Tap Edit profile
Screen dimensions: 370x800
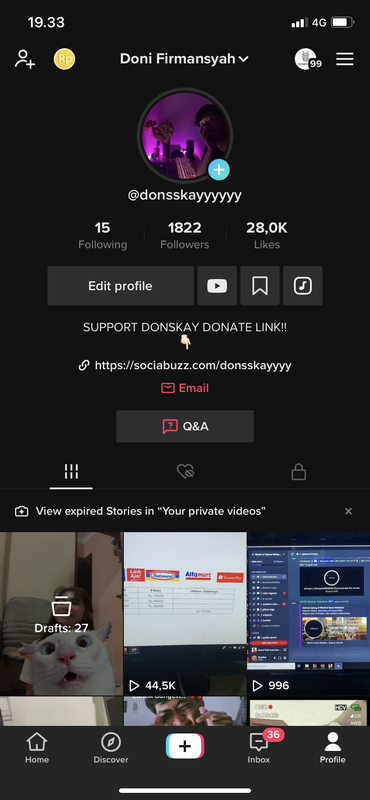click(x=120, y=286)
